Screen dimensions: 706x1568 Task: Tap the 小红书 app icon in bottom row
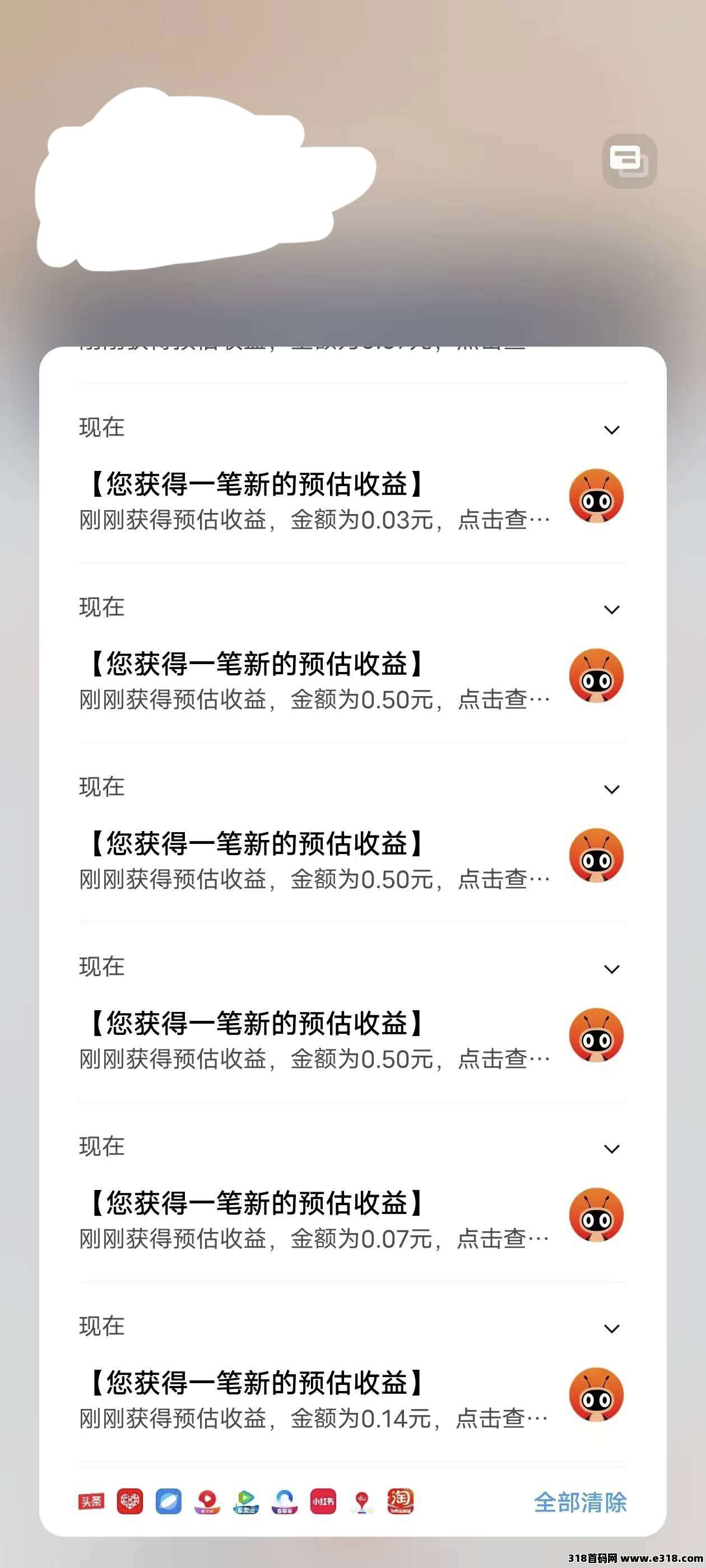tap(323, 1501)
